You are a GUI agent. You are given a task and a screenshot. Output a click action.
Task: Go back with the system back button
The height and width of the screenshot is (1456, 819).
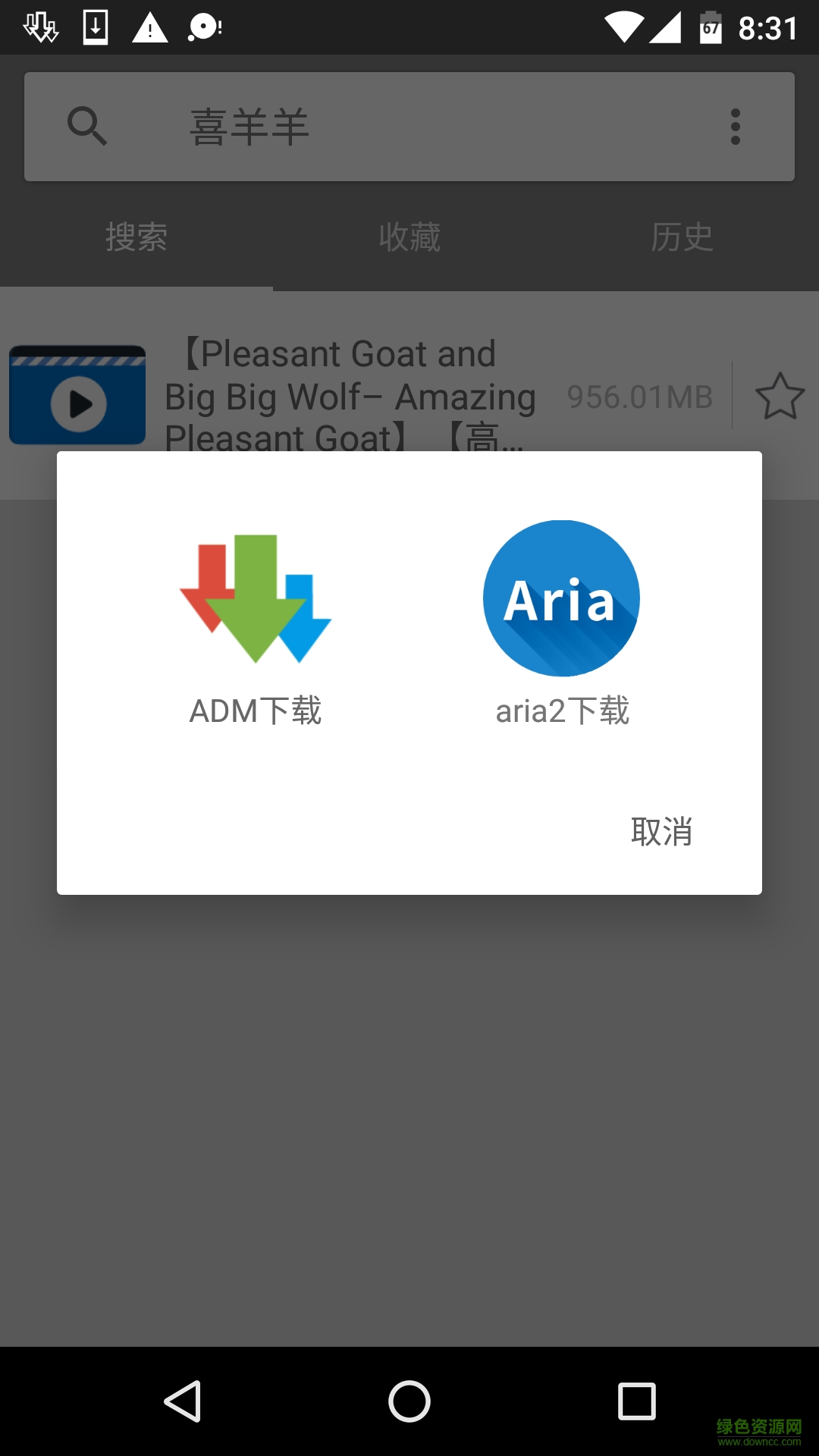point(183,1401)
